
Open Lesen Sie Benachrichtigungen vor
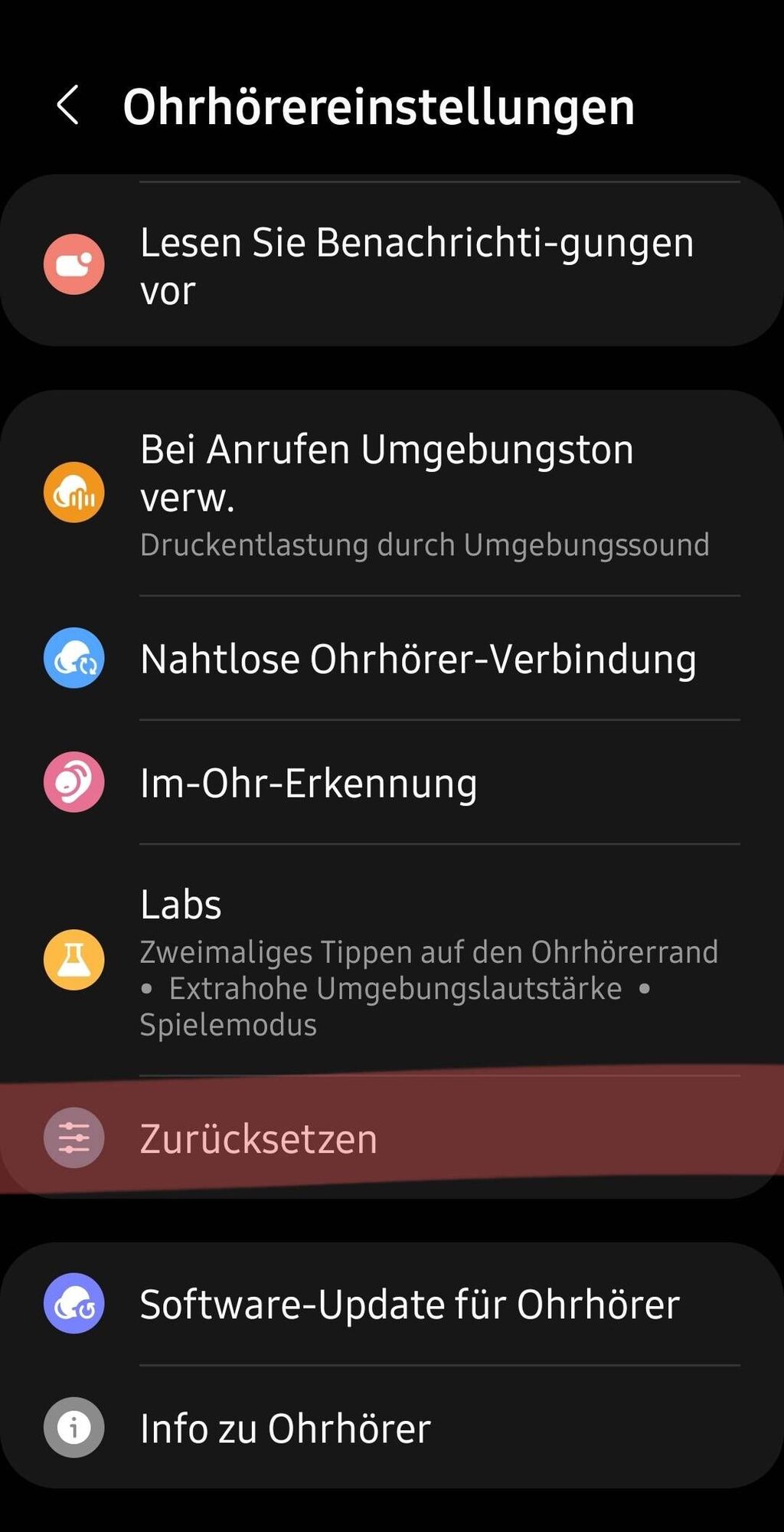click(x=417, y=265)
